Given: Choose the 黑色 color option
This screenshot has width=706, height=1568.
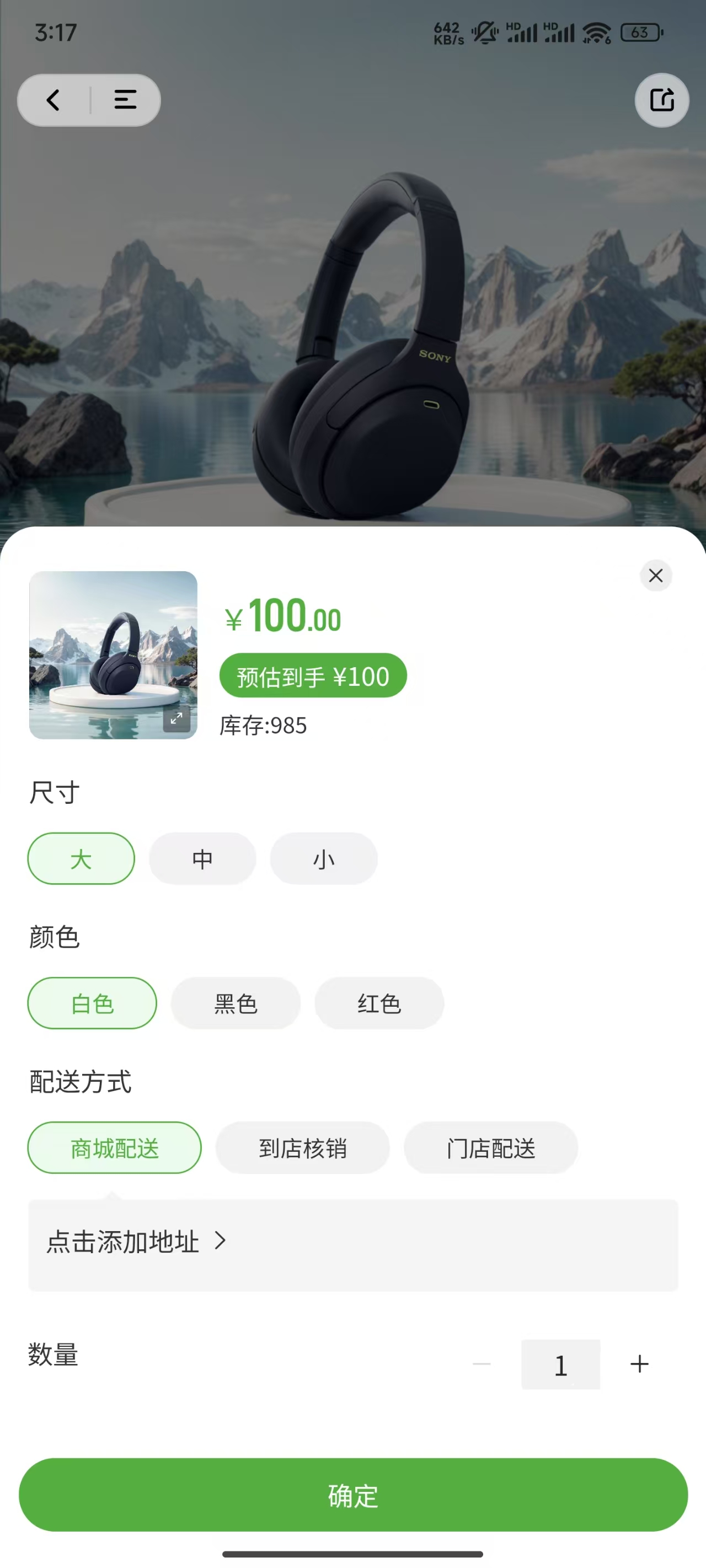Looking at the screenshot, I should 236,1003.
